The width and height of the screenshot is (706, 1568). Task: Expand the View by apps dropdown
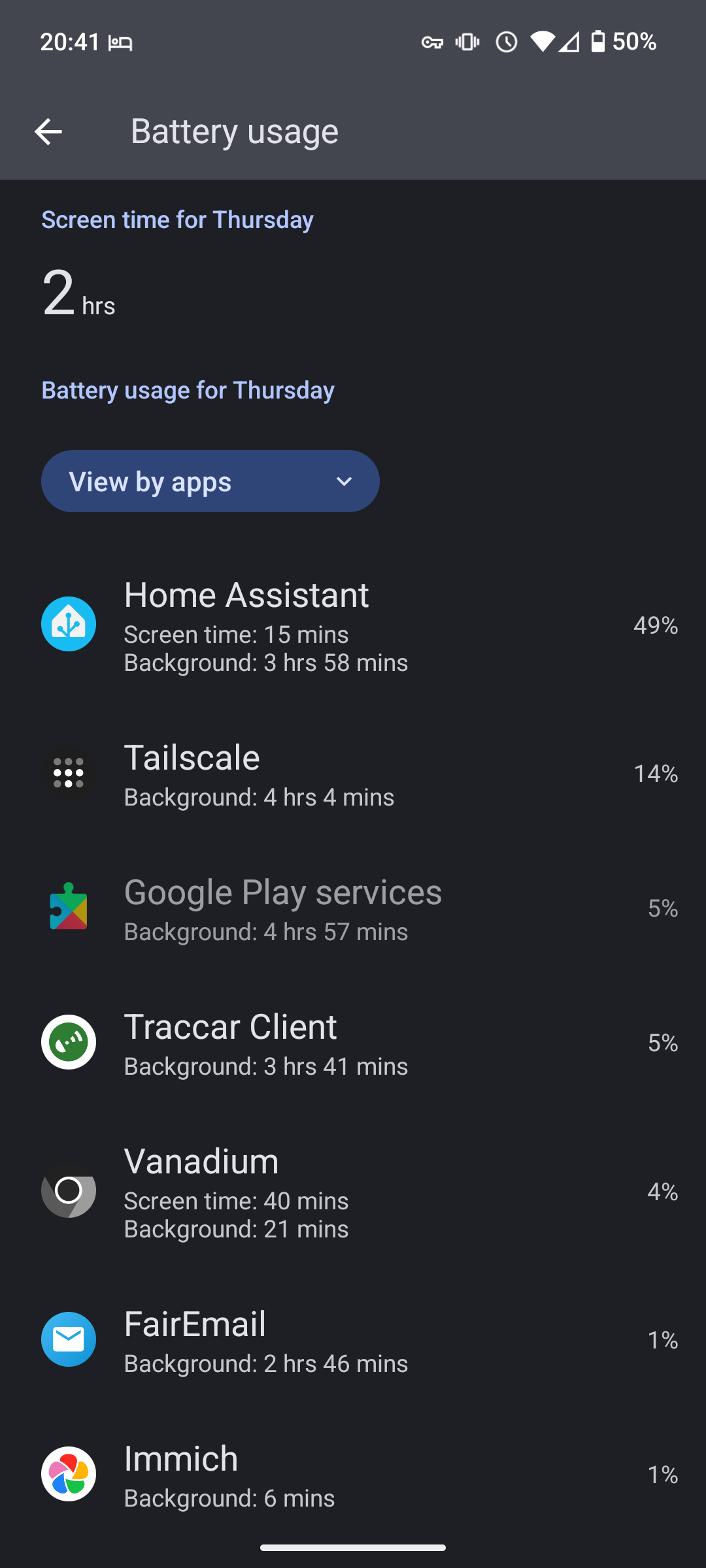[210, 482]
